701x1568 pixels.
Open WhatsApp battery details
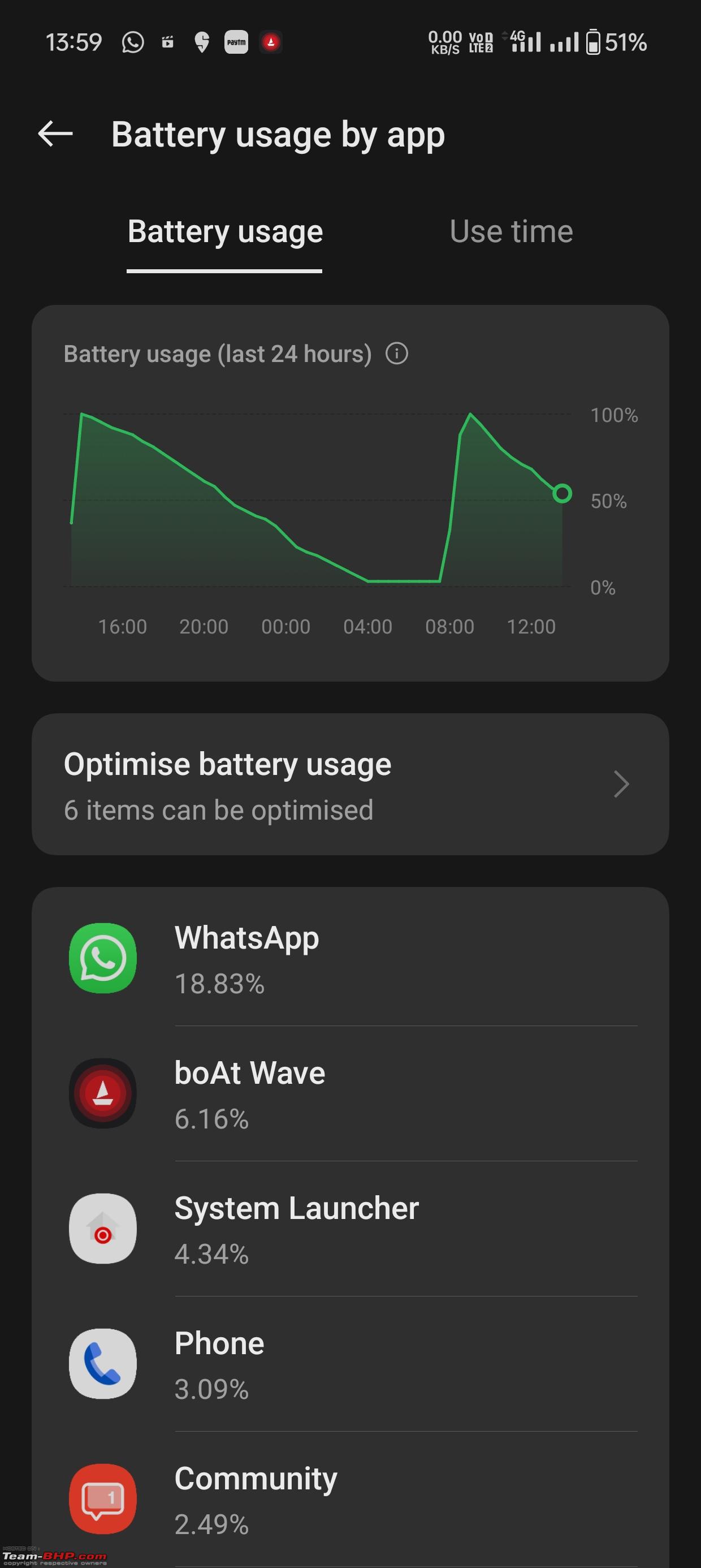pos(350,959)
